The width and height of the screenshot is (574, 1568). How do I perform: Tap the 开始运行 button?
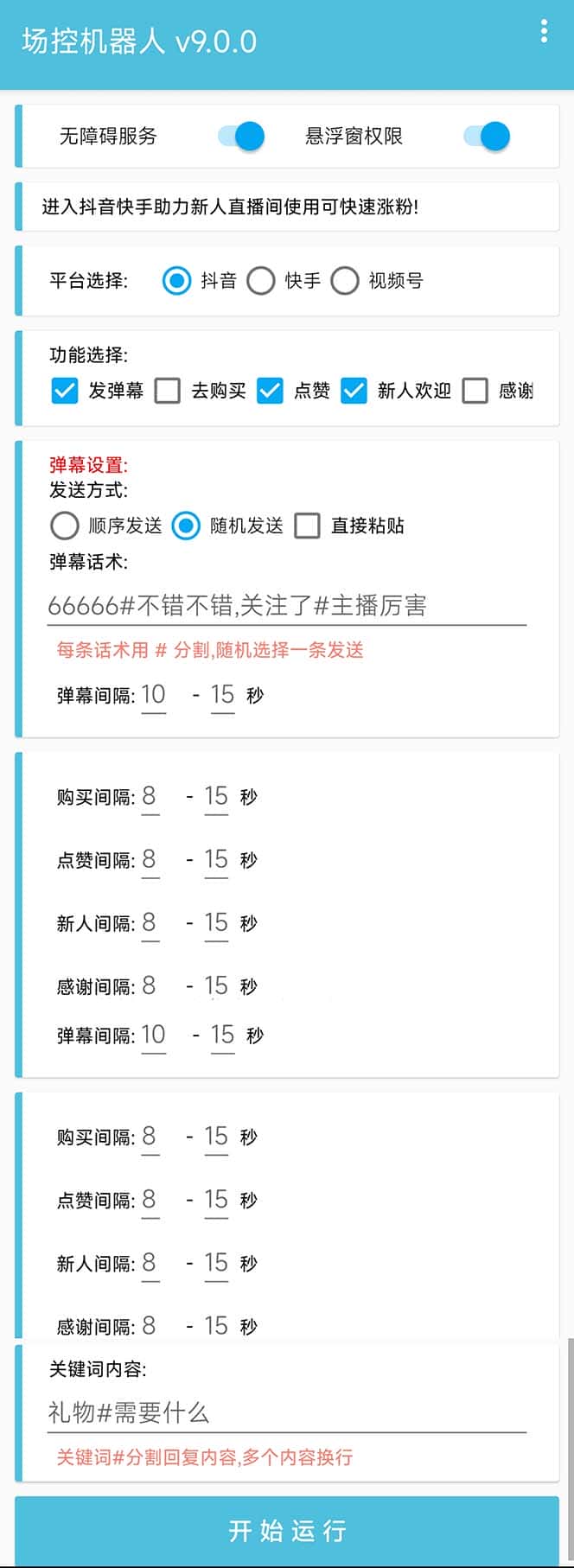coord(286,1531)
